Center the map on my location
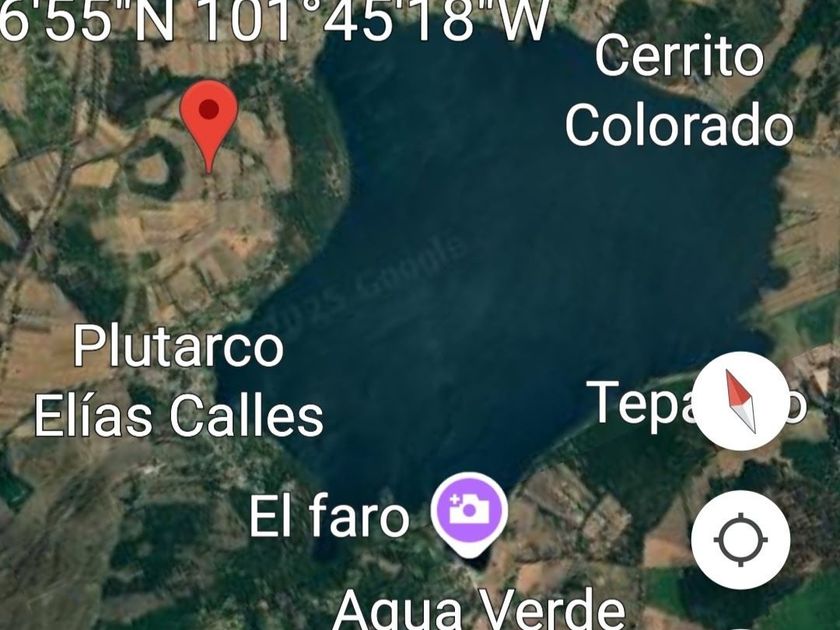This screenshot has width=840, height=630. pos(740,540)
